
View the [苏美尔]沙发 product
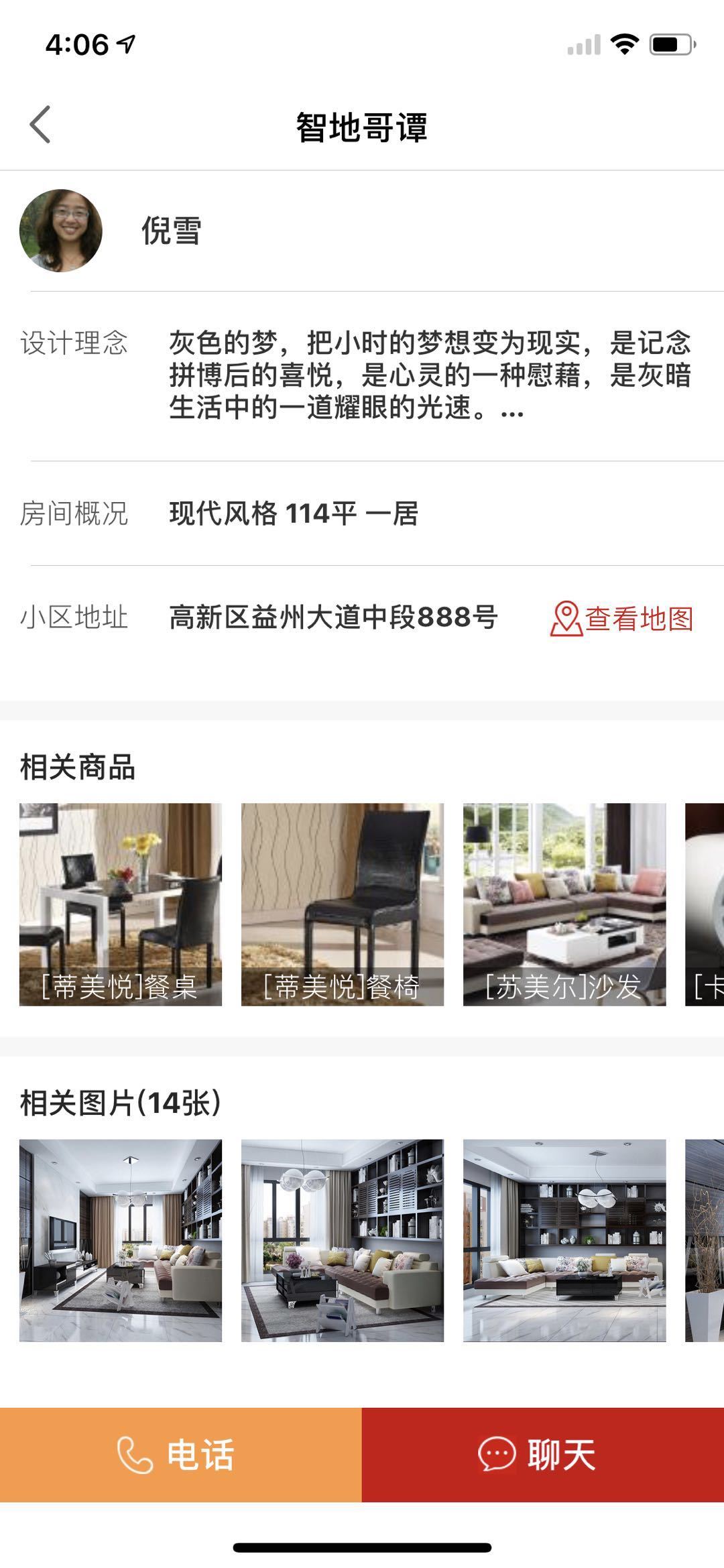tap(564, 904)
